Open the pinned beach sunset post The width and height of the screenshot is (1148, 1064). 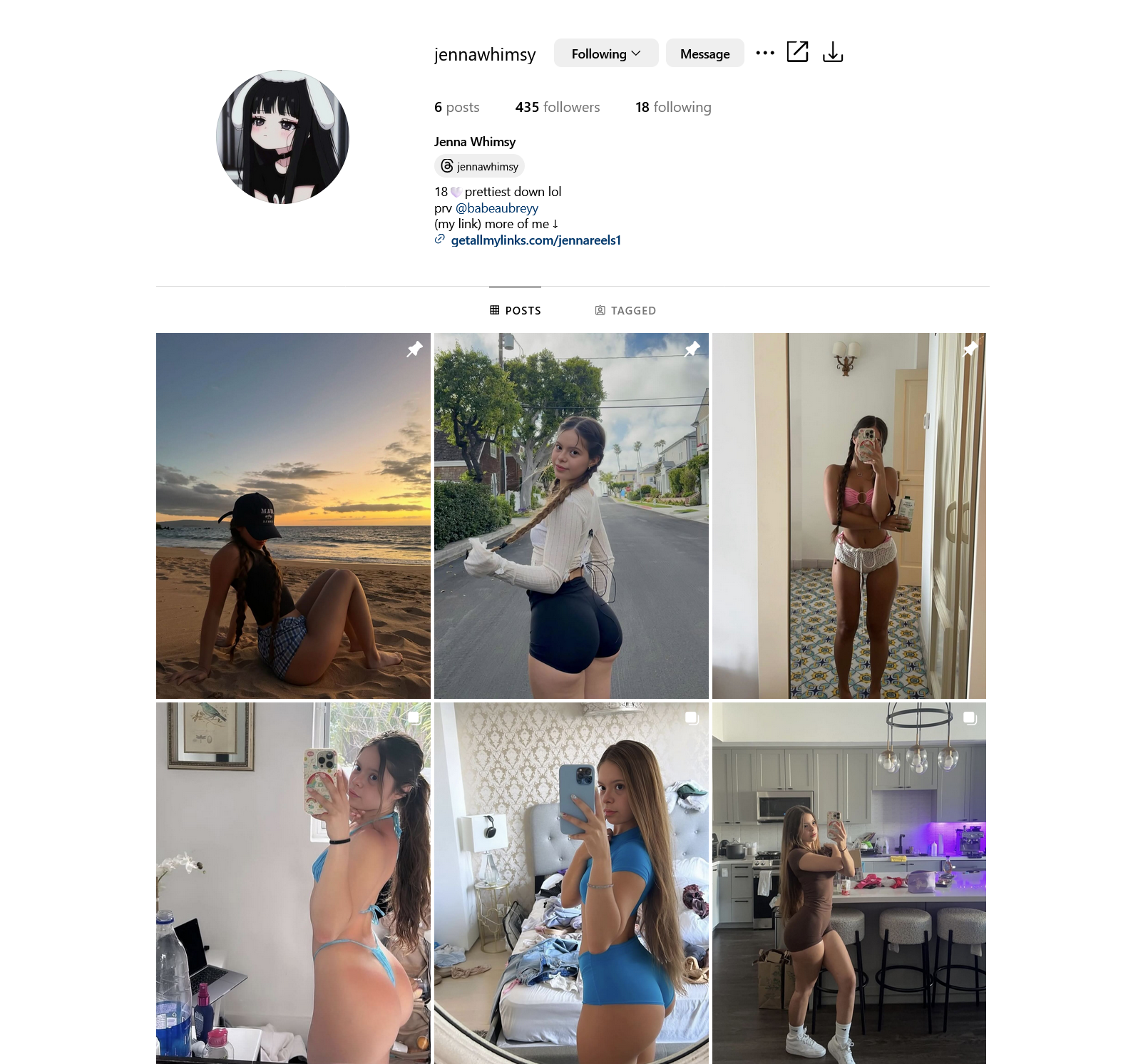tap(293, 515)
